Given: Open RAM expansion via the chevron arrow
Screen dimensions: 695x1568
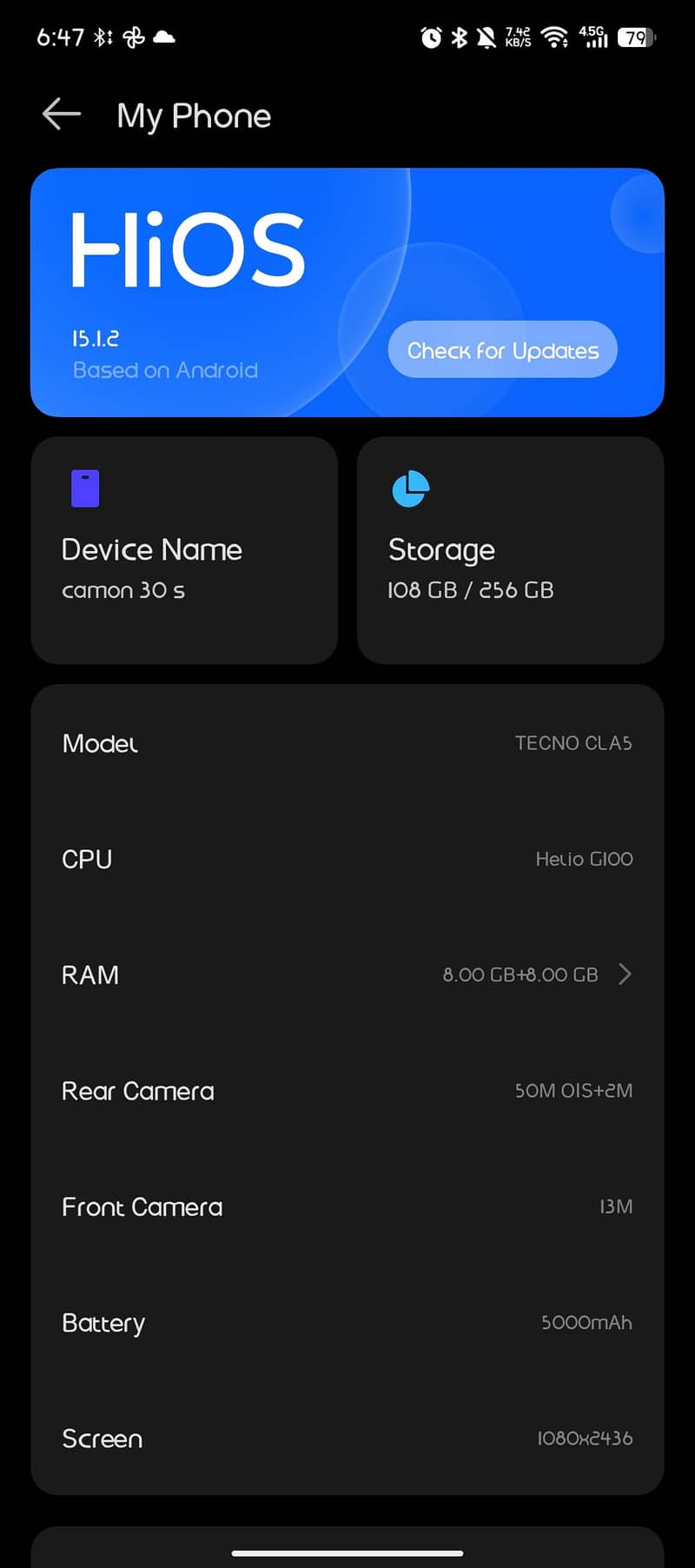Looking at the screenshot, I should pyautogui.click(x=625, y=974).
